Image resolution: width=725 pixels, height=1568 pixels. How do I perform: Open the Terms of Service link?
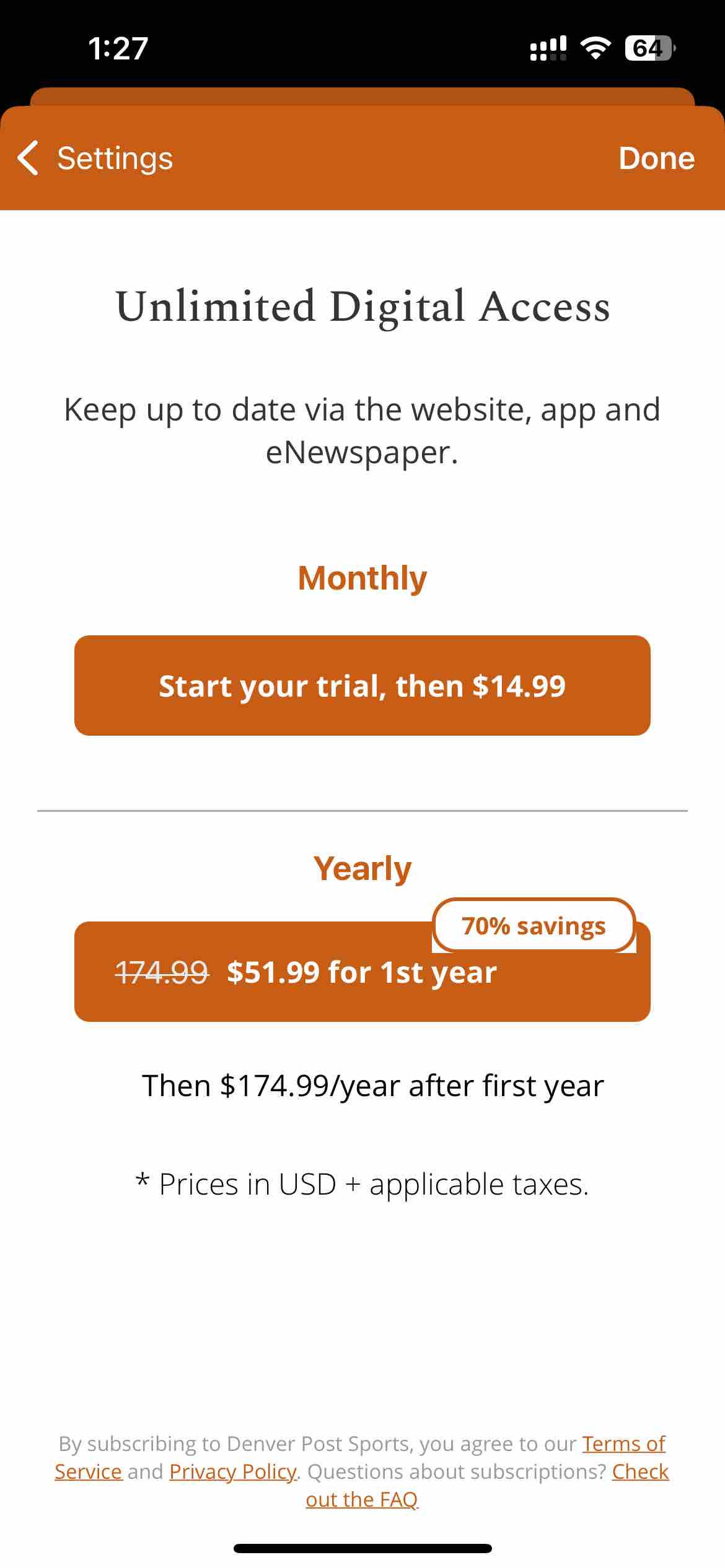click(x=623, y=1444)
